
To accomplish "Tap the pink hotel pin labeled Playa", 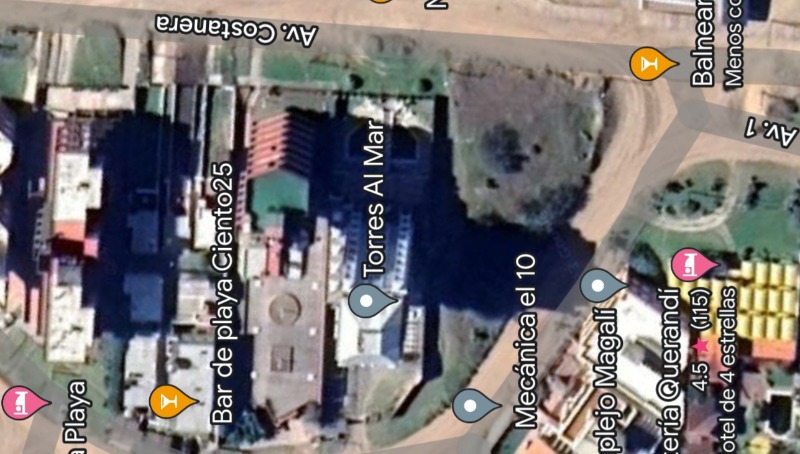I will pyautogui.click(x=22, y=402).
